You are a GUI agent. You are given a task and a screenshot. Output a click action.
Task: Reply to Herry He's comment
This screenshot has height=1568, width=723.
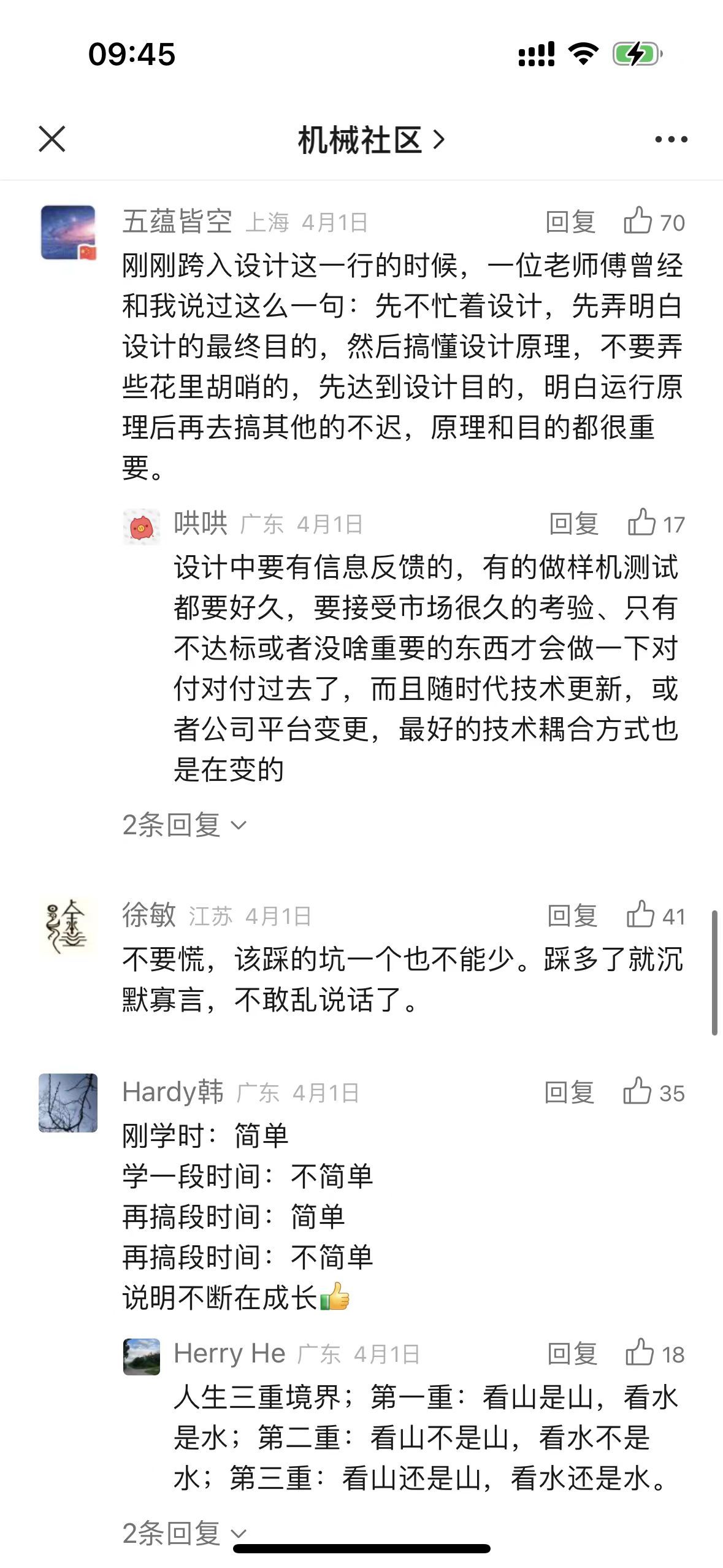[x=572, y=1354]
